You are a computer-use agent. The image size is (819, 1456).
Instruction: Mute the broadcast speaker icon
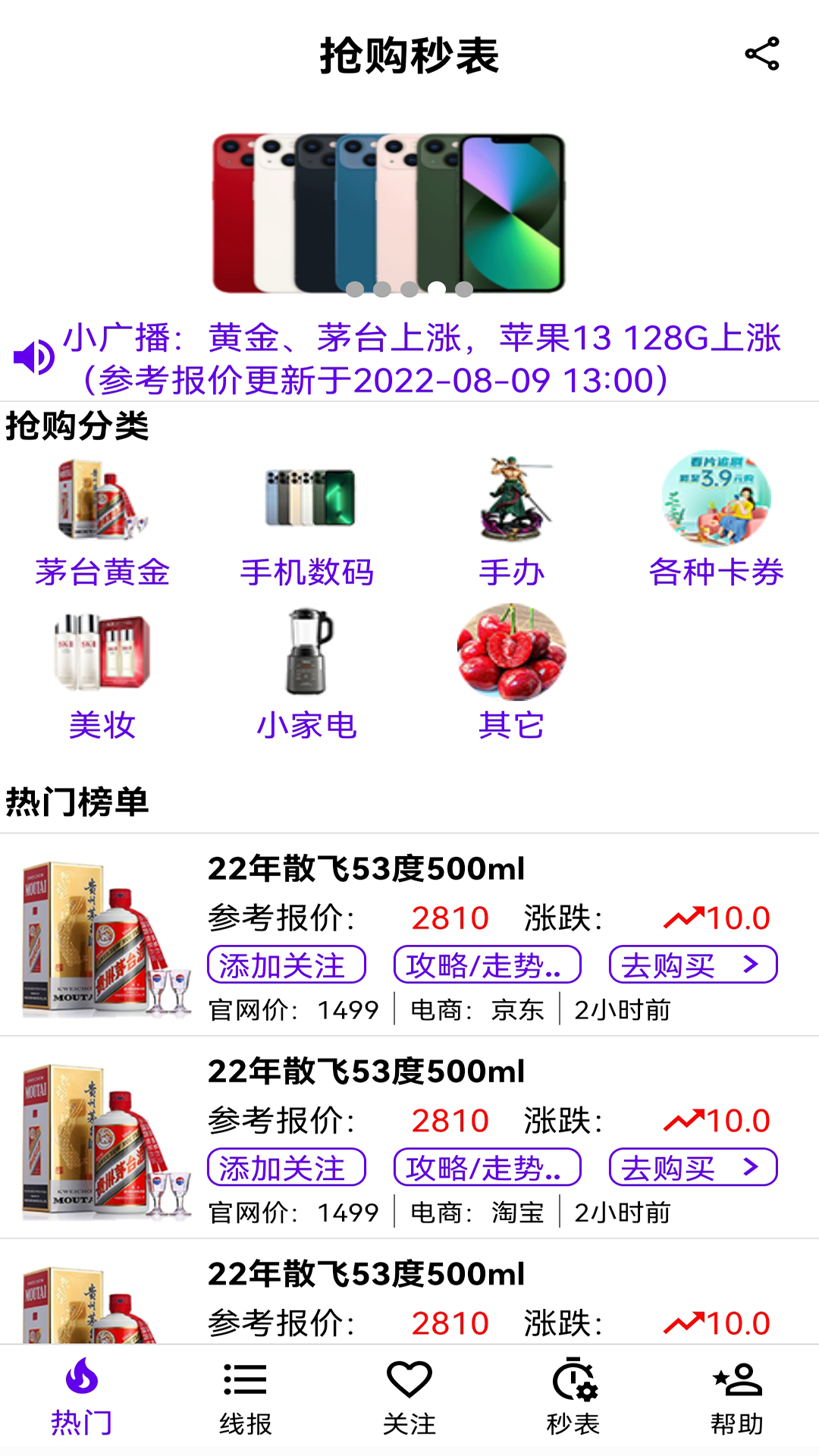click(x=32, y=358)
